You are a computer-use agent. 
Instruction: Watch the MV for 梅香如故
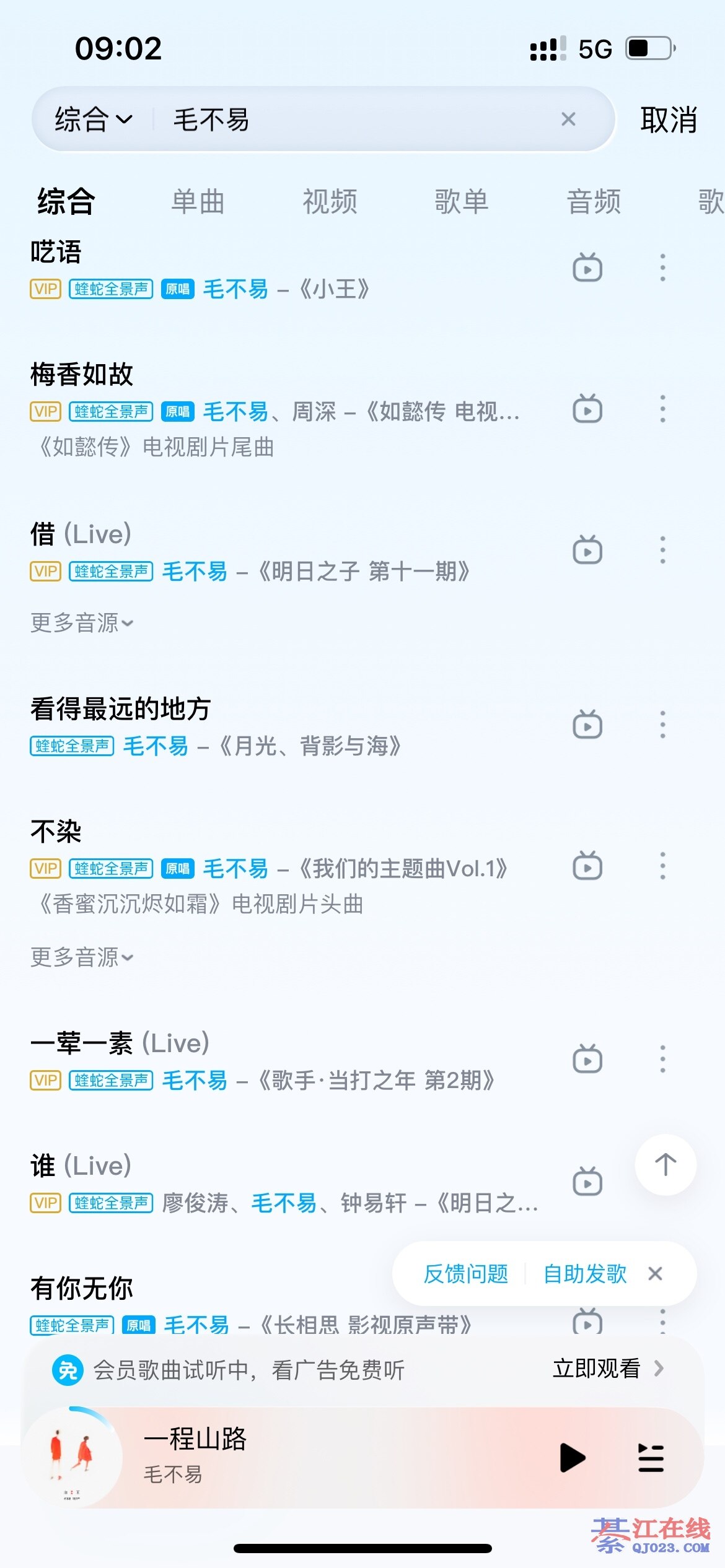[587, 409]
